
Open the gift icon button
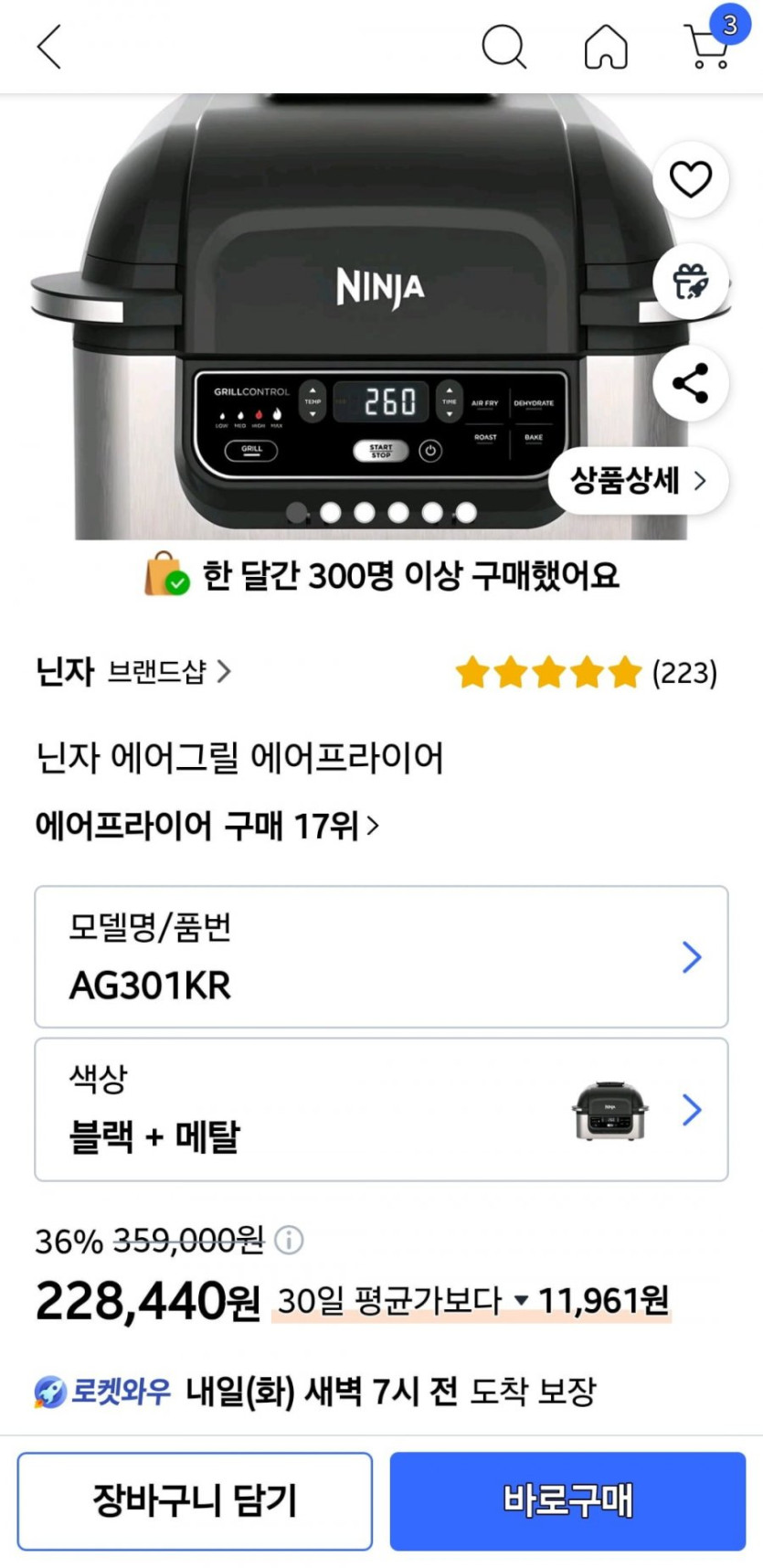[691, 282]
